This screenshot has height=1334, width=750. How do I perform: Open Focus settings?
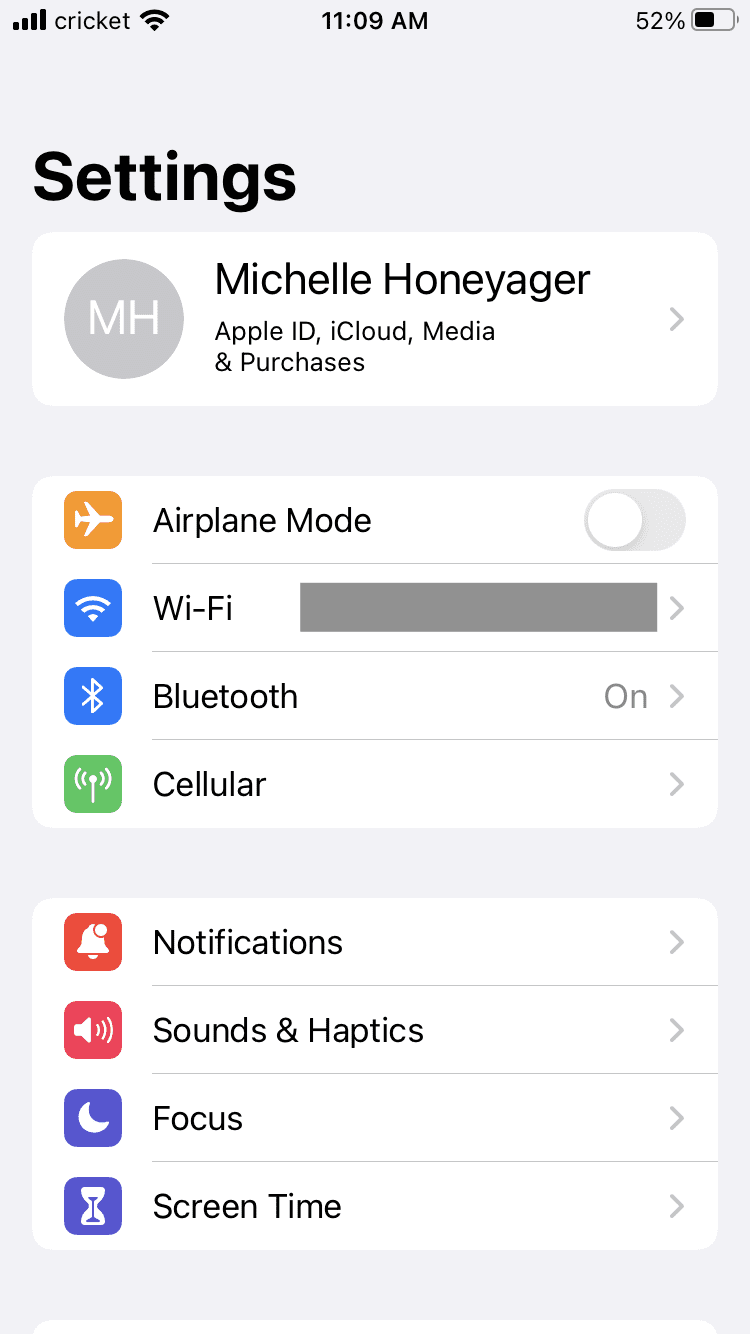375,1118
